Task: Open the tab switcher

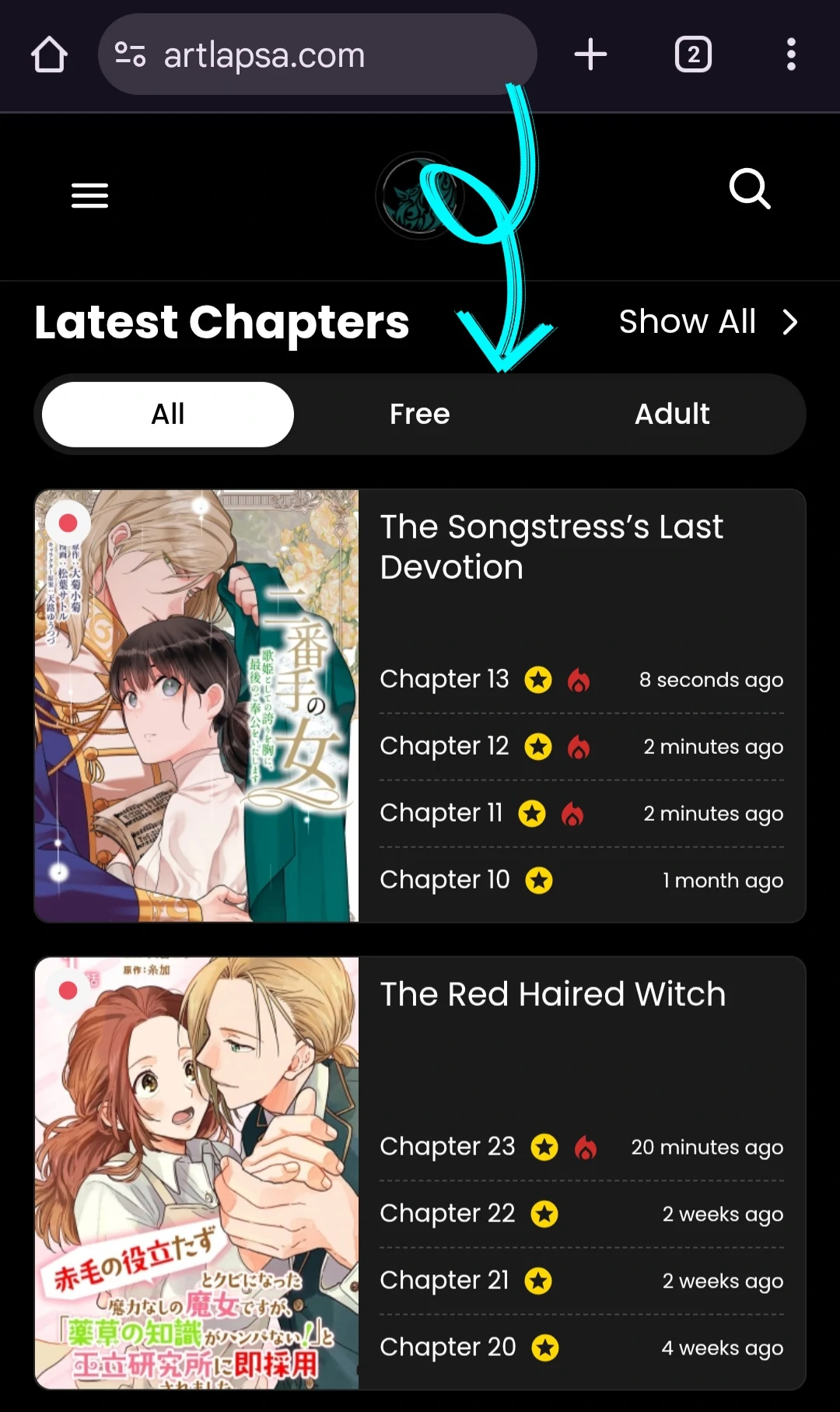Action: tap(693, 54)
